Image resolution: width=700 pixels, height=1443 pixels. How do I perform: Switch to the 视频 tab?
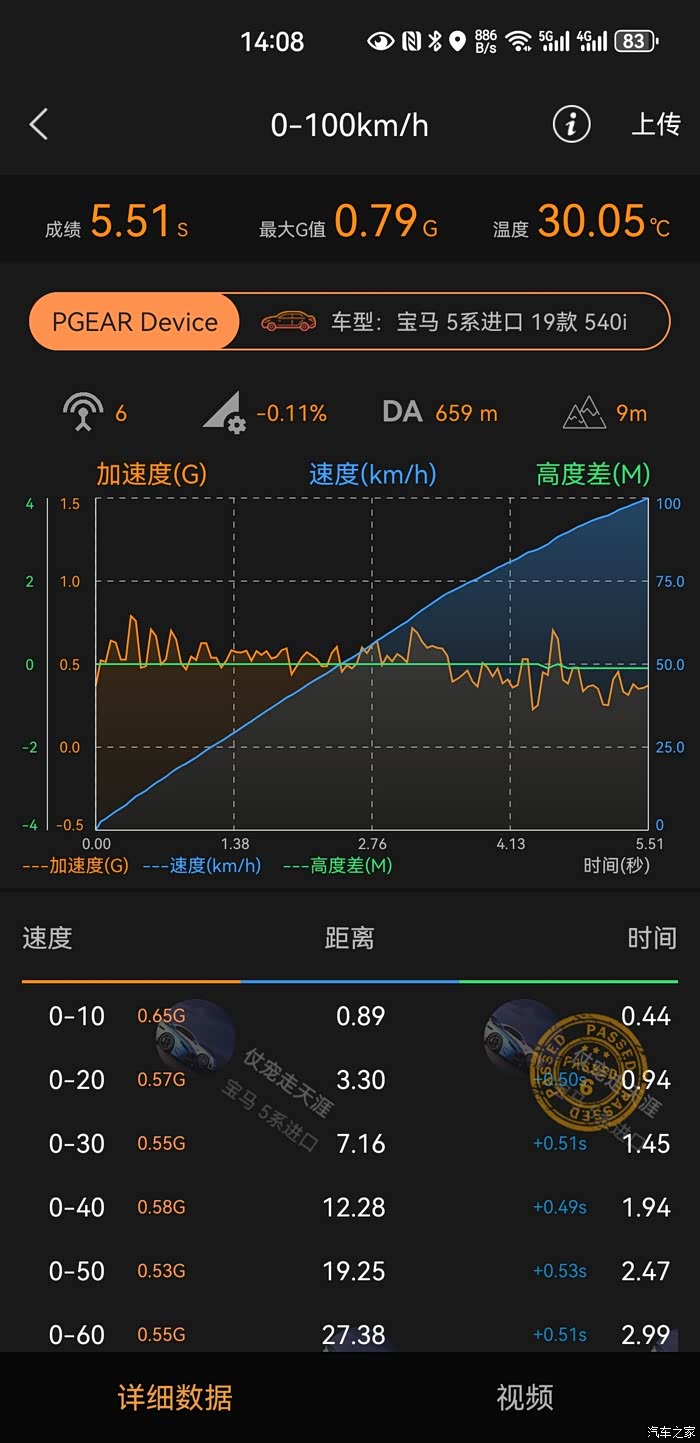pyautogui.click(x=524, y=1397)
